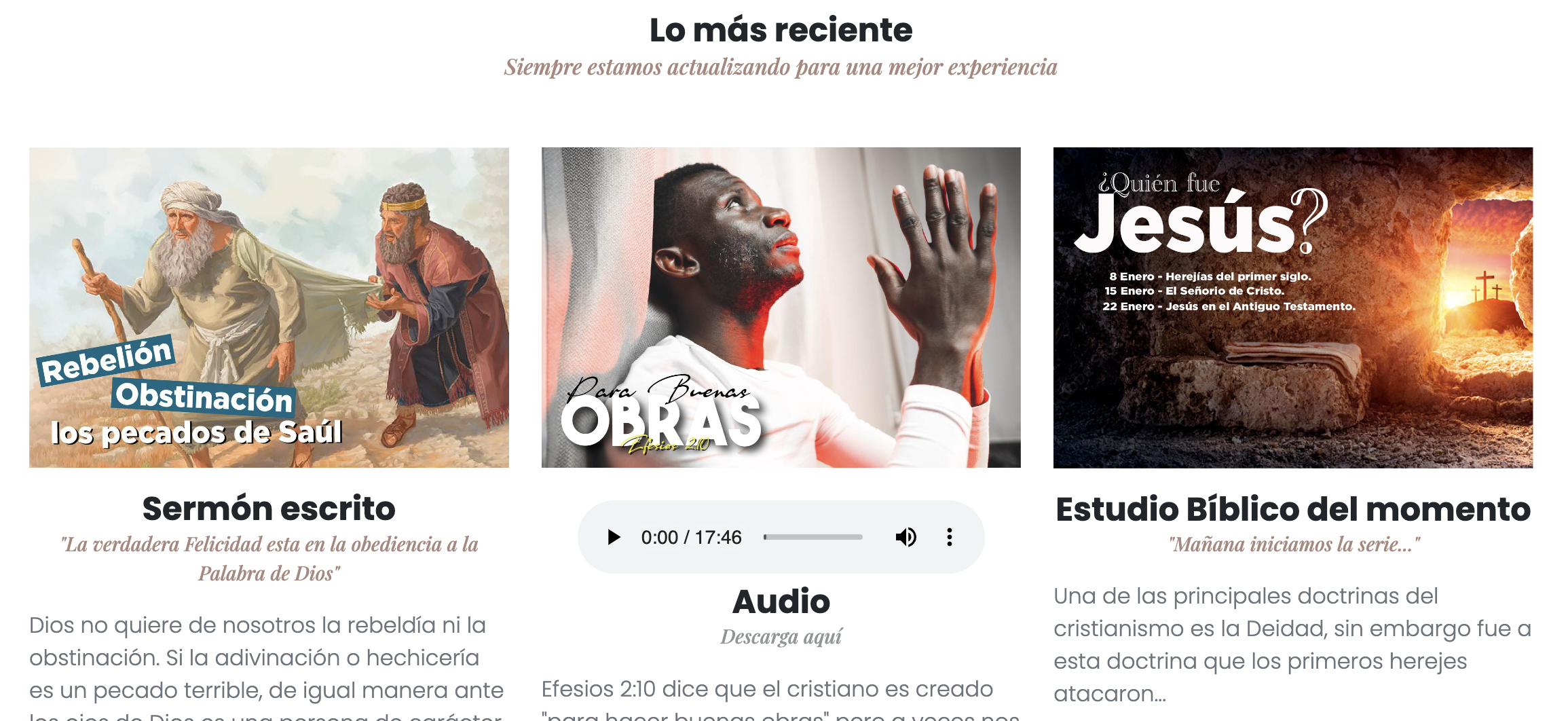Image resolution: width=1568 pixels, height=721 pixels.
Task: Play the Para Buenas Obras audio
Action: [x=614, y=538]
